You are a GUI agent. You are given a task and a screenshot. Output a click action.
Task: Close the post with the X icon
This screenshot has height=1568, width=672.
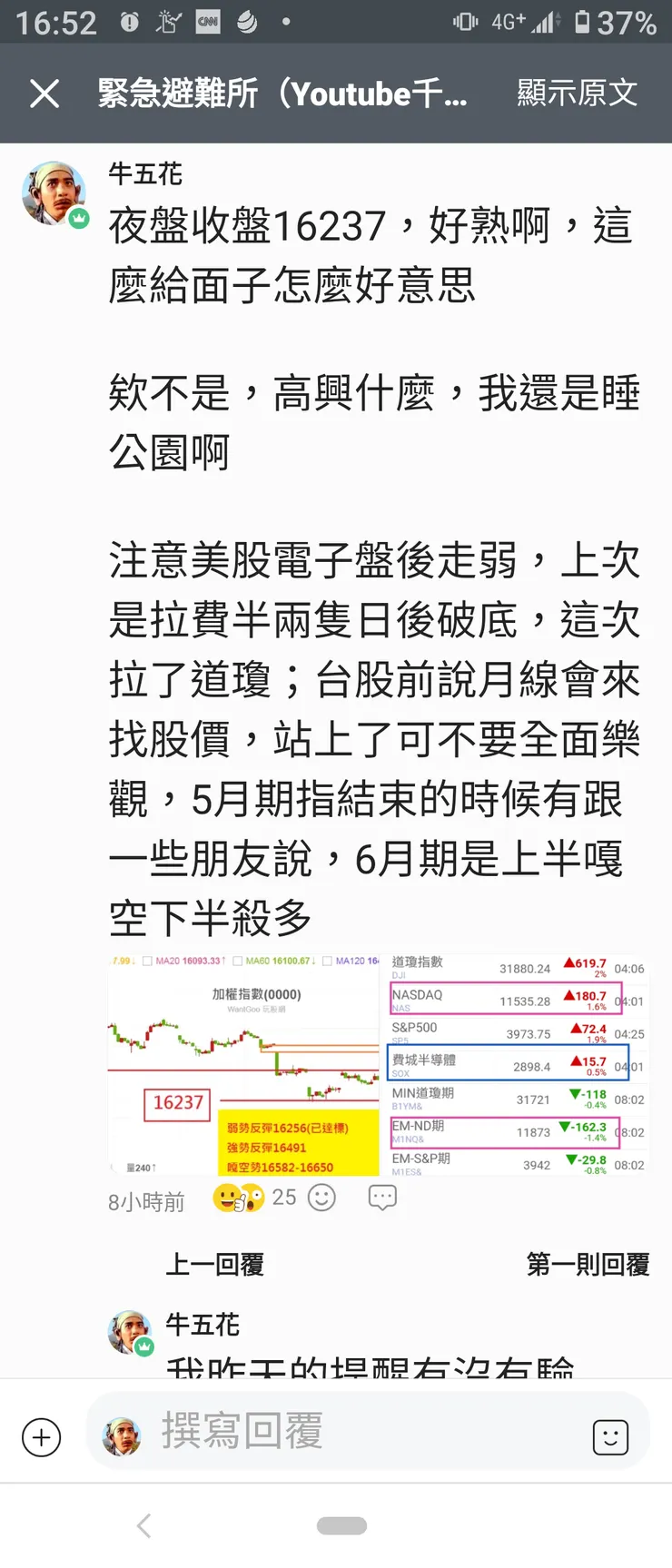[x=43, y=94]
